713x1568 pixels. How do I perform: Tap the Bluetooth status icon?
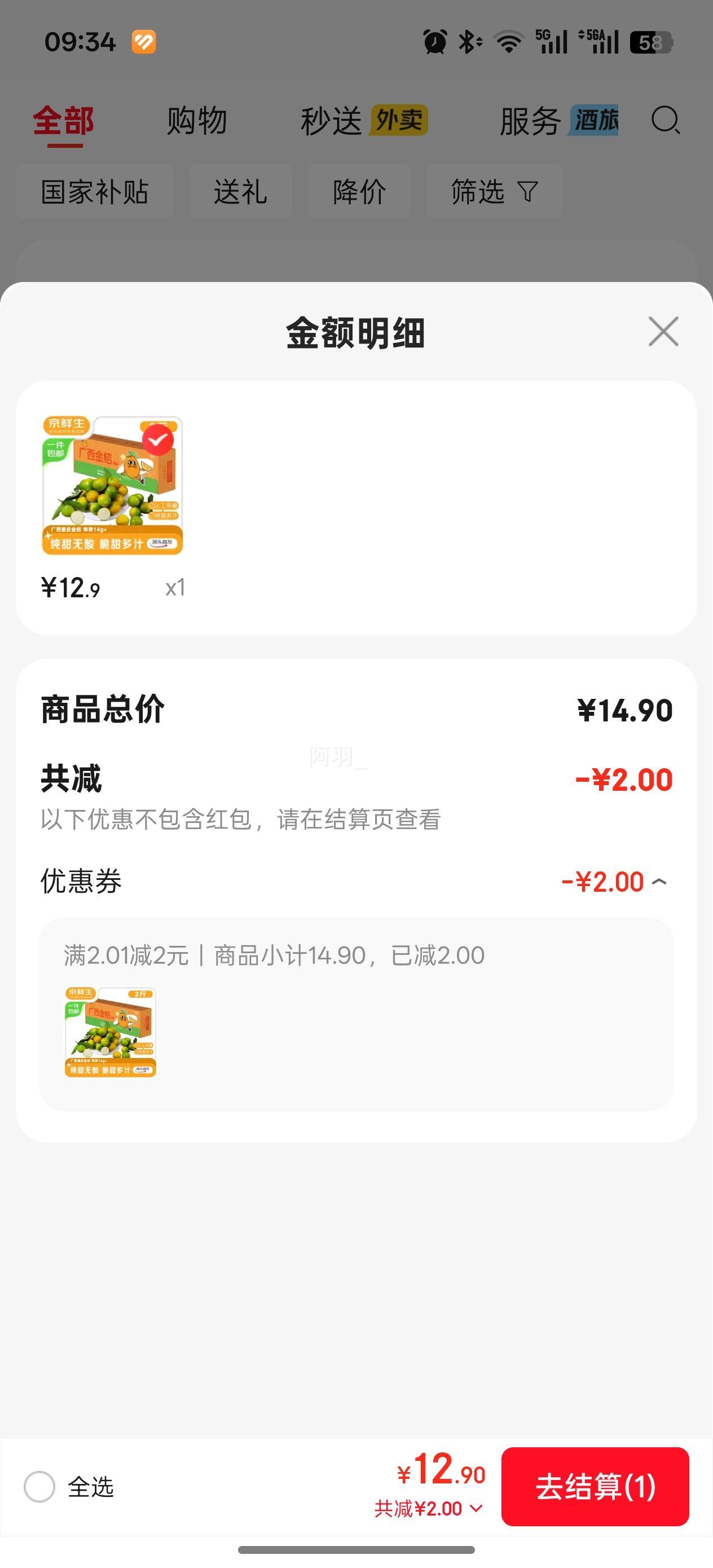tap(469, 40)
